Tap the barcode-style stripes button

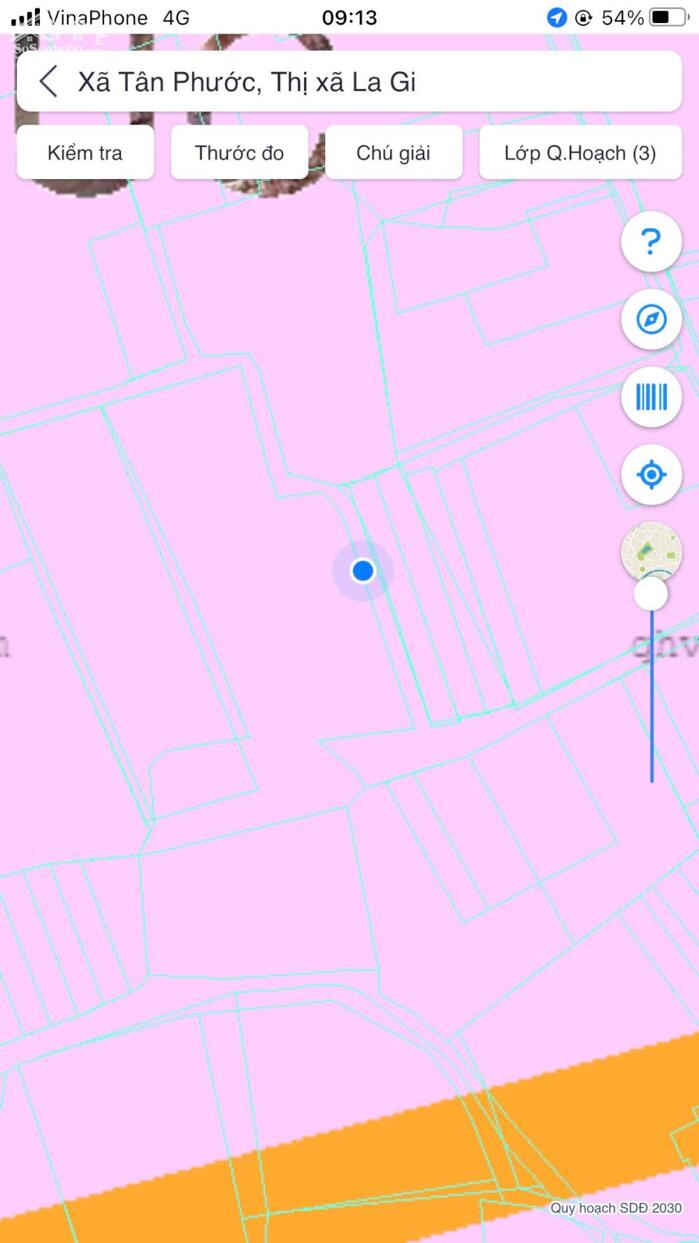coord(651,397)
